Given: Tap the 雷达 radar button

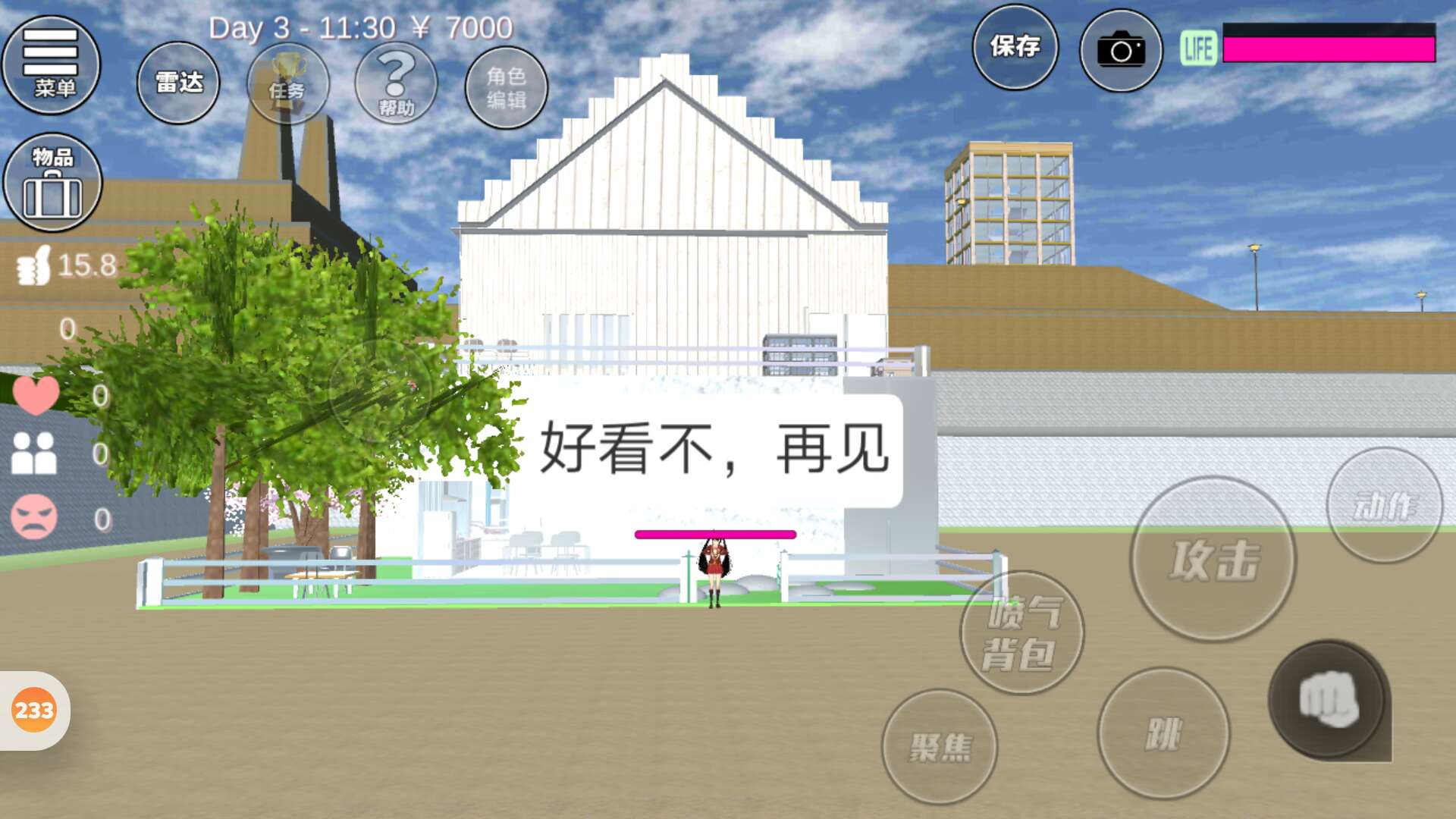Looking at the screenshot, I should (x=178, y=83).
